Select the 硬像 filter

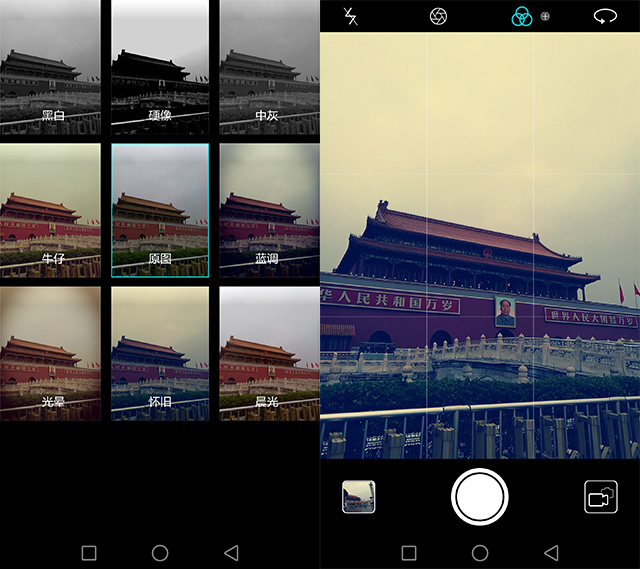160,67
